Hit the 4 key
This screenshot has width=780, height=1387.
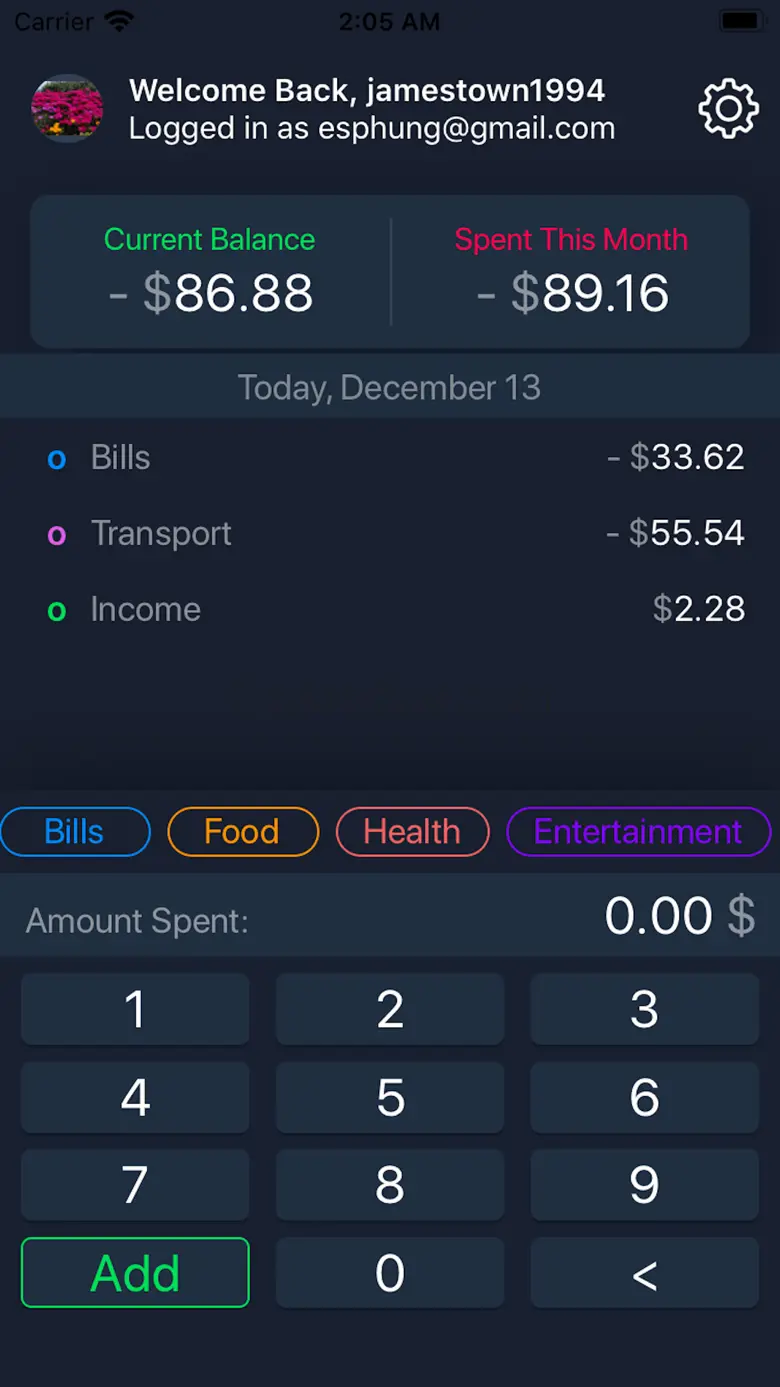(135, 1098)
